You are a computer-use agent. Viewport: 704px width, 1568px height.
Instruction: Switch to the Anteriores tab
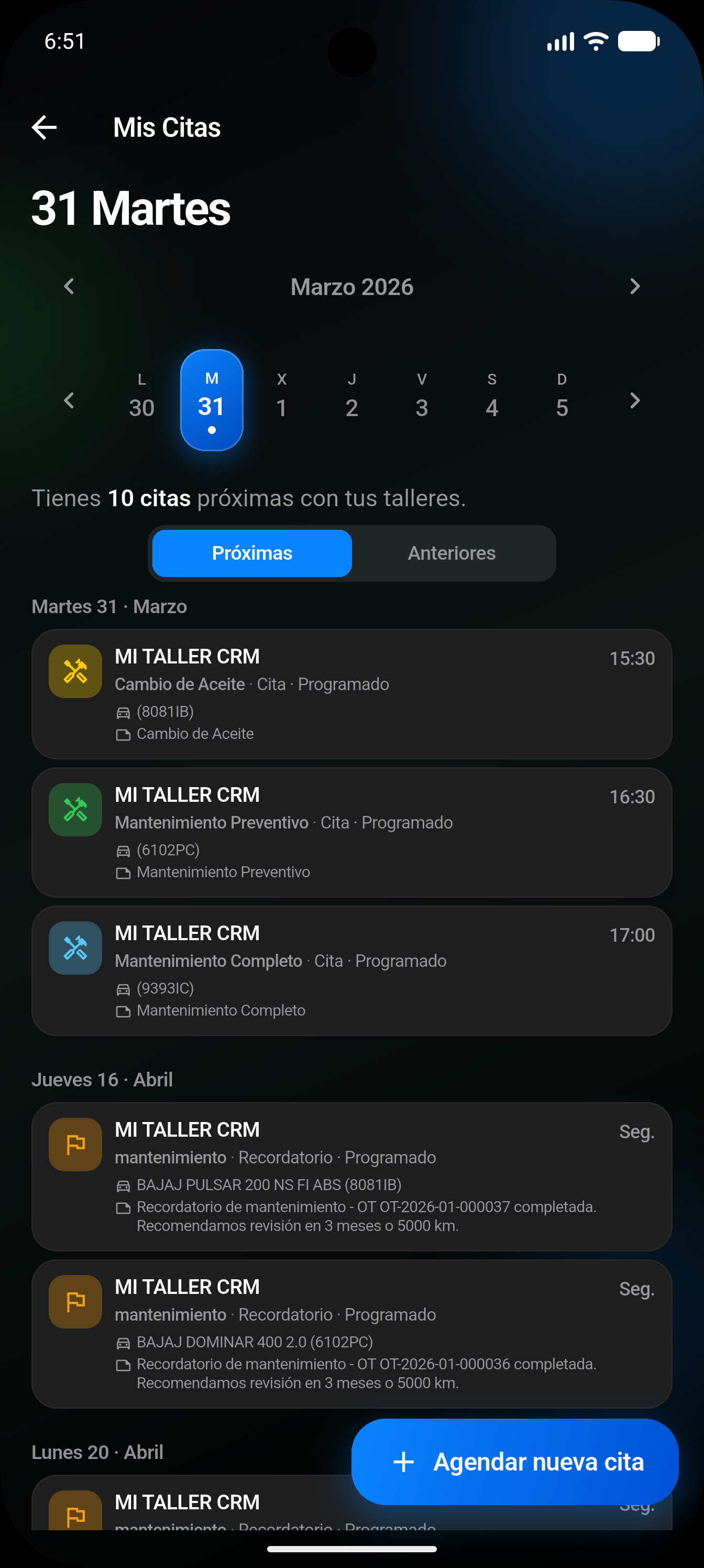(452, 553)
